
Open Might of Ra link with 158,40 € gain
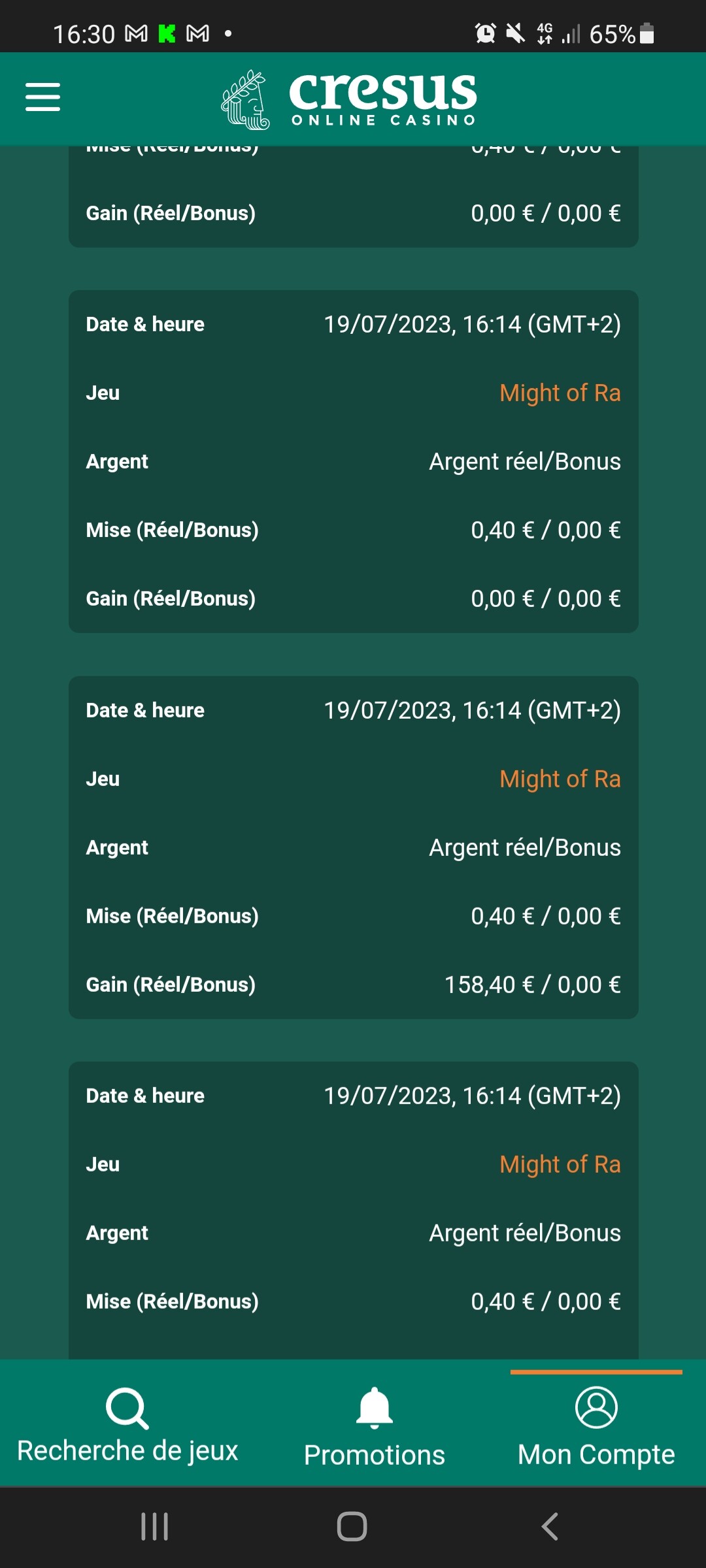[560, 779]
